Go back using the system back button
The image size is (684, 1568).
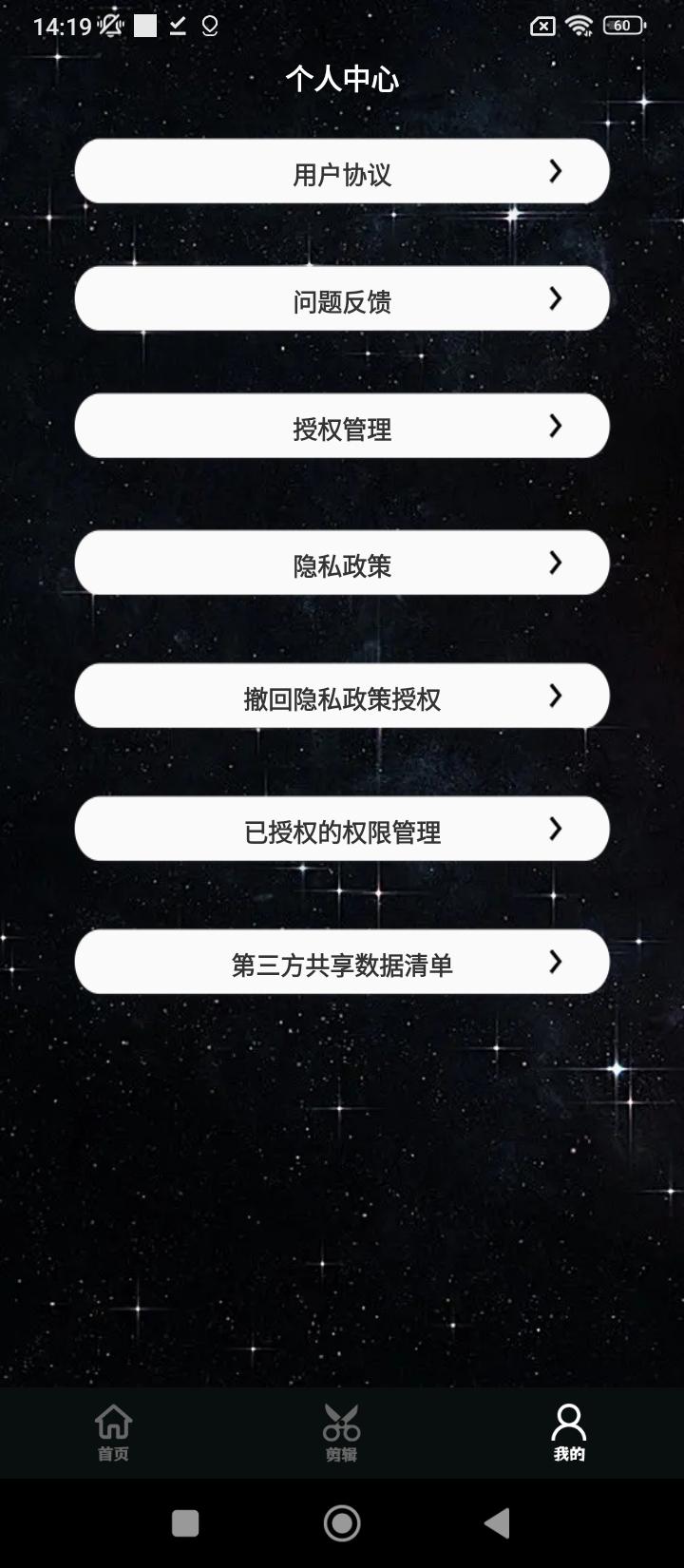[497, 1523]
